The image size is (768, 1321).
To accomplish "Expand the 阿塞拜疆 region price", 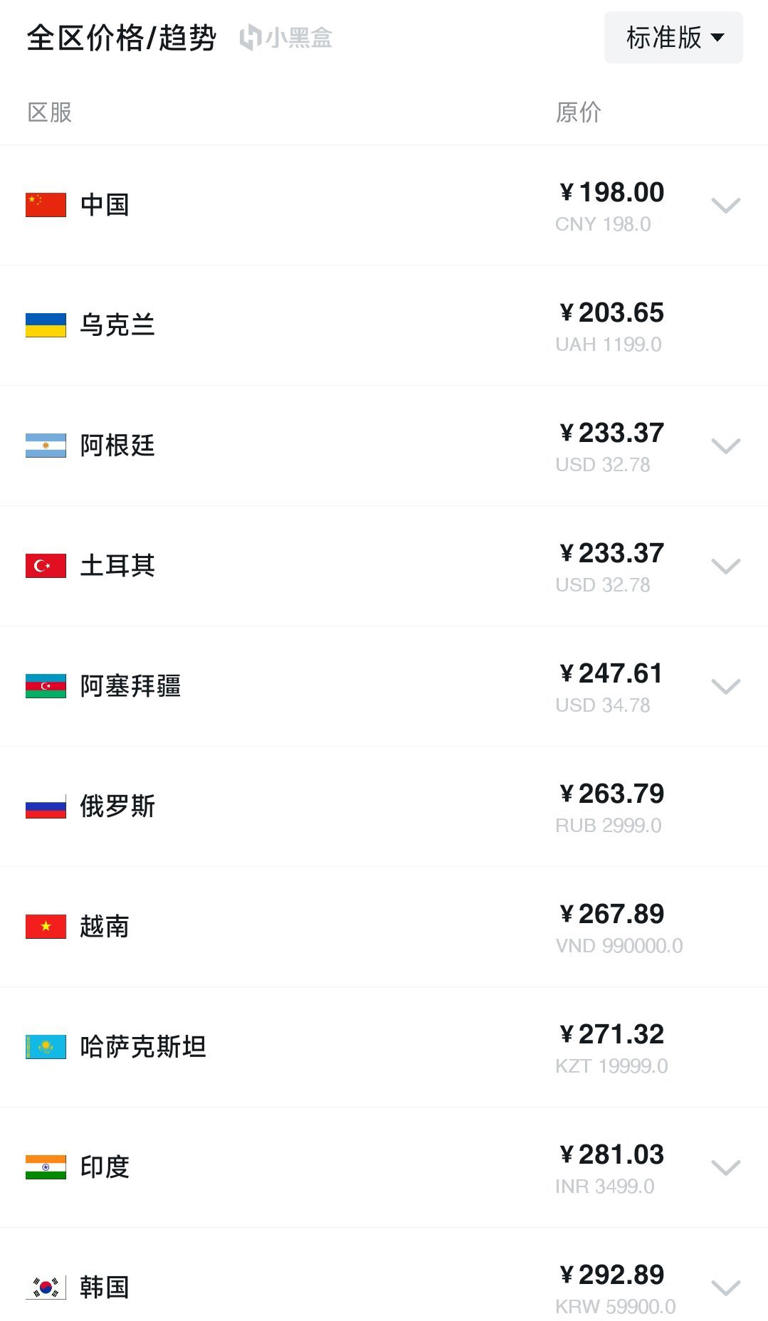I will coord(725,686).
